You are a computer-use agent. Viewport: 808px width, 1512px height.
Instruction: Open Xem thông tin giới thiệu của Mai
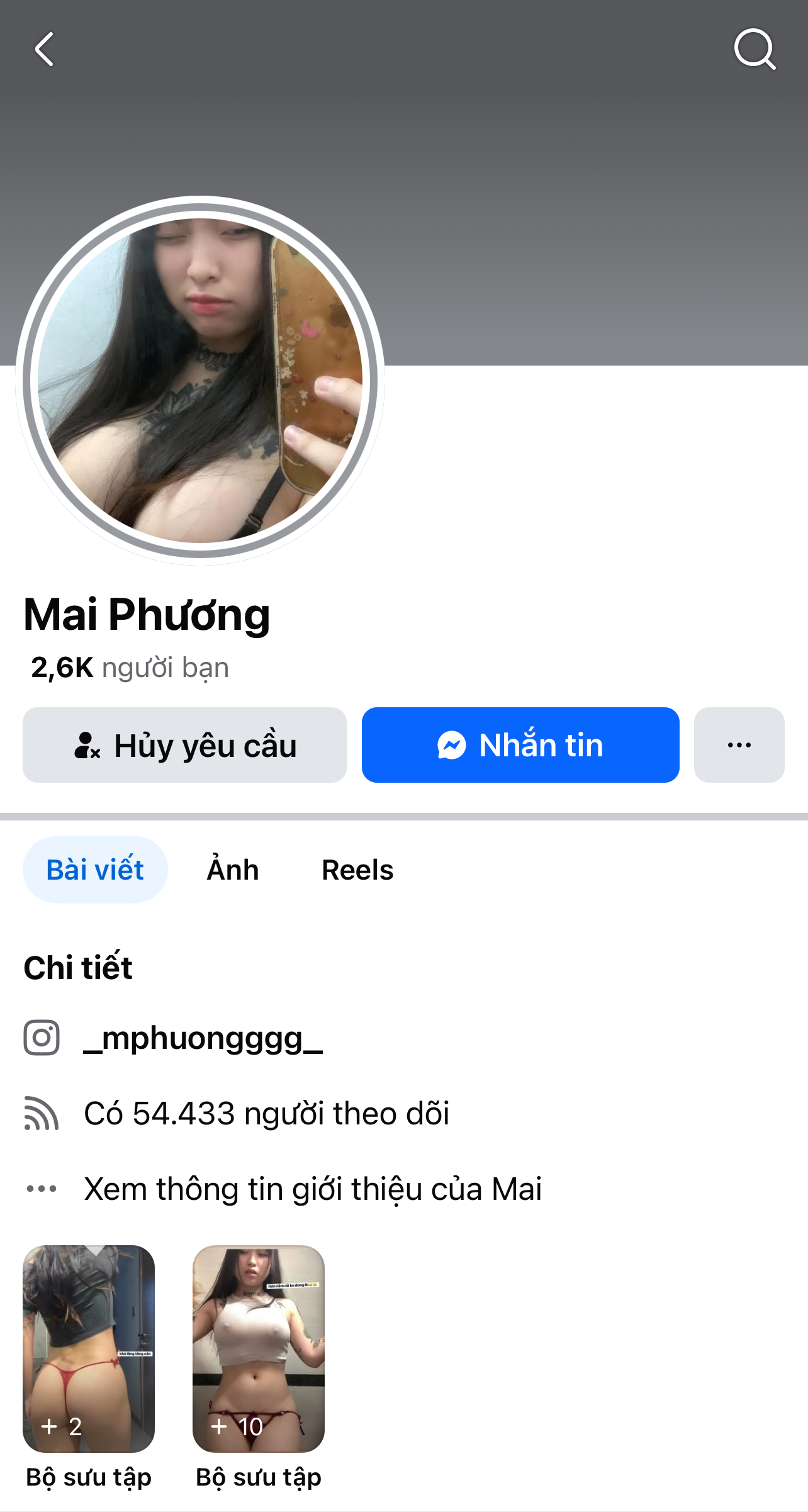click(x=312, y=1189)
